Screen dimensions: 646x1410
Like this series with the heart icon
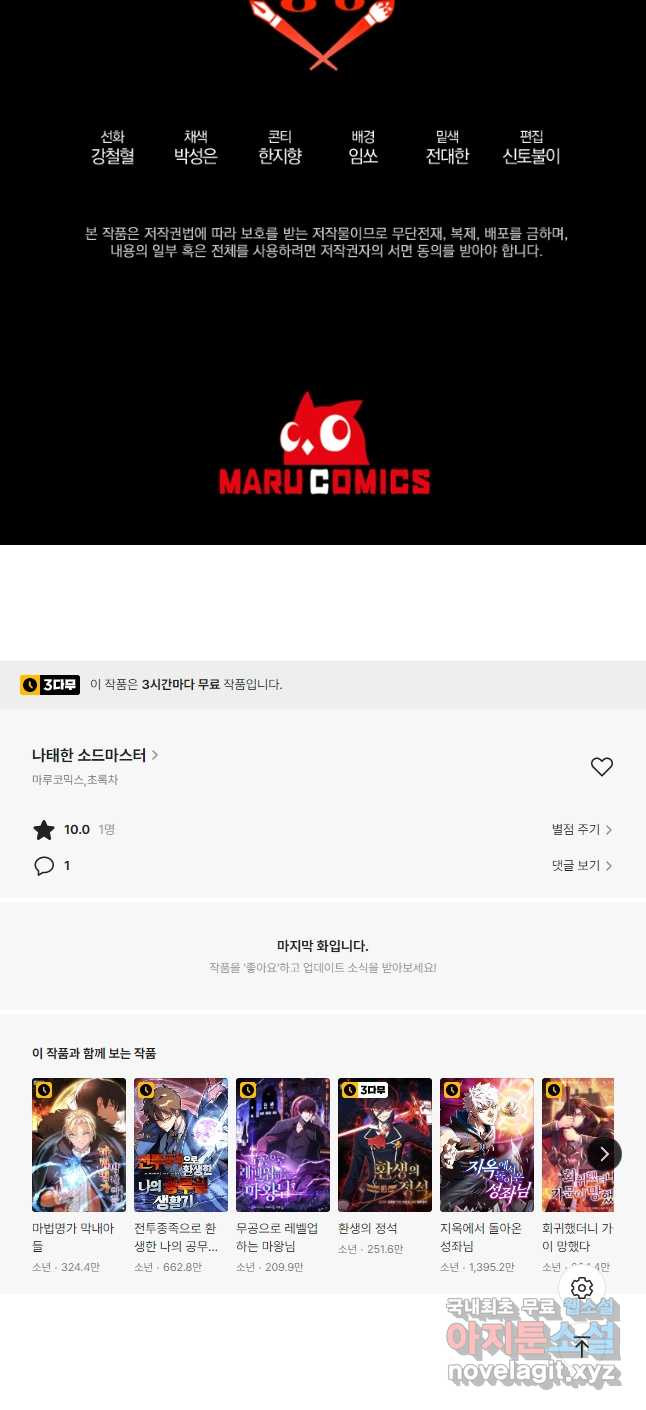601,767
